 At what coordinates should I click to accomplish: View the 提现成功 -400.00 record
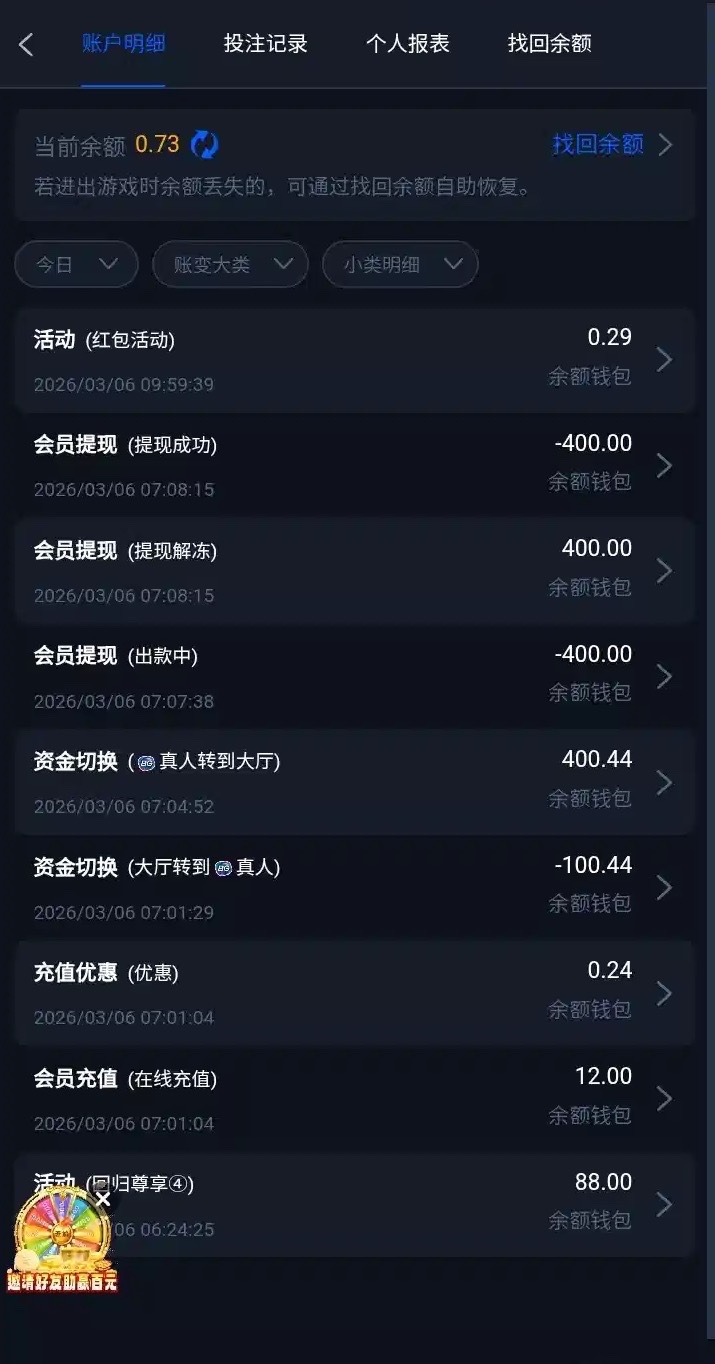(354, 465)
